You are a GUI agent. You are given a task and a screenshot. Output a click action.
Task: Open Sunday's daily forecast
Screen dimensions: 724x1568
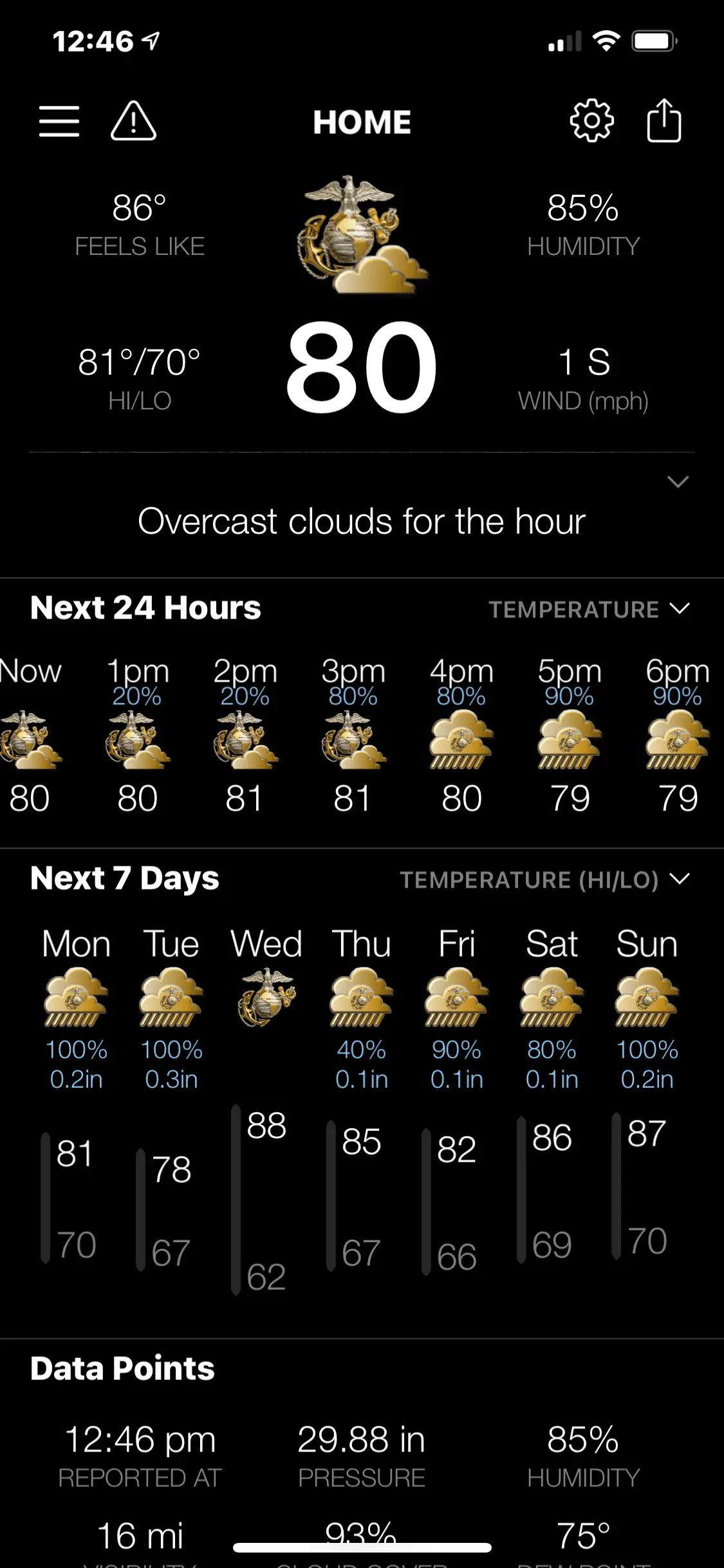tap(647, 1094)
